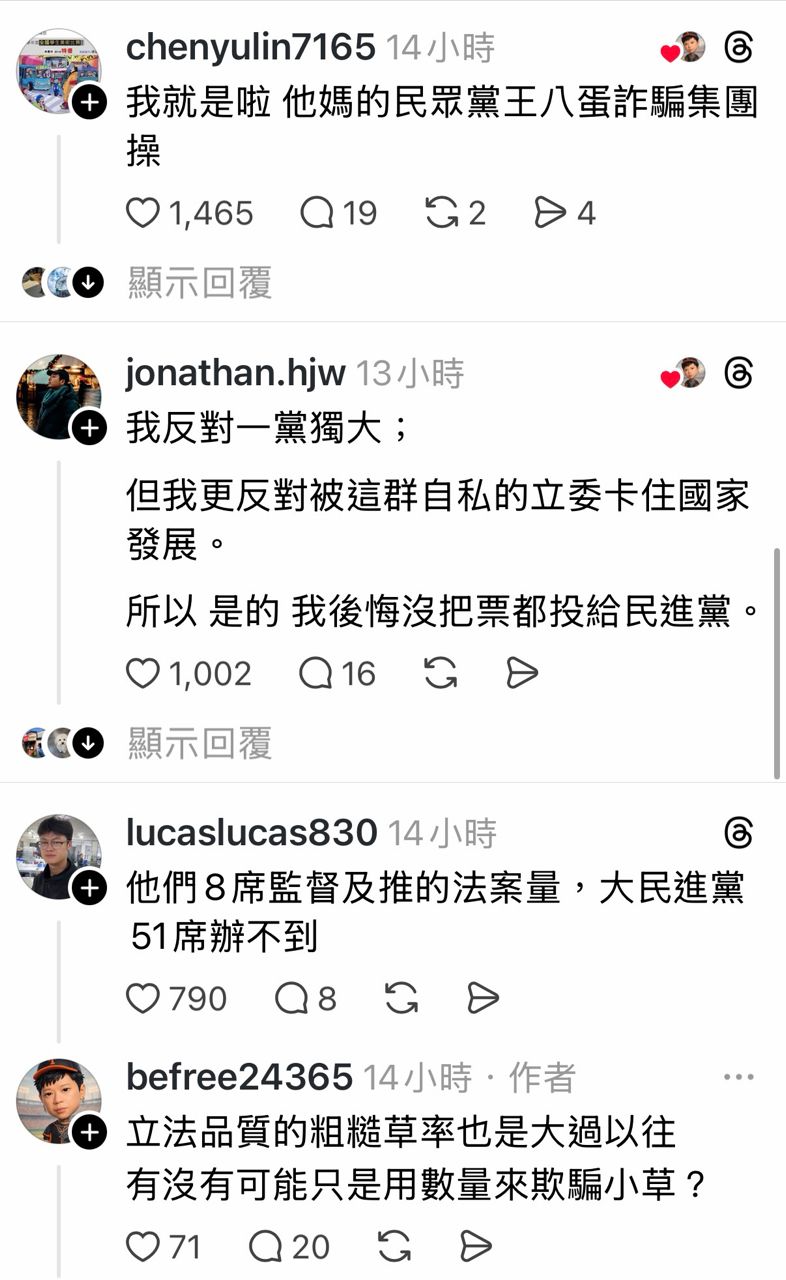This screenshot has width=786, height=1280.
Task: Repost lucaslucas830's comment
Action: tap(401, 998)
